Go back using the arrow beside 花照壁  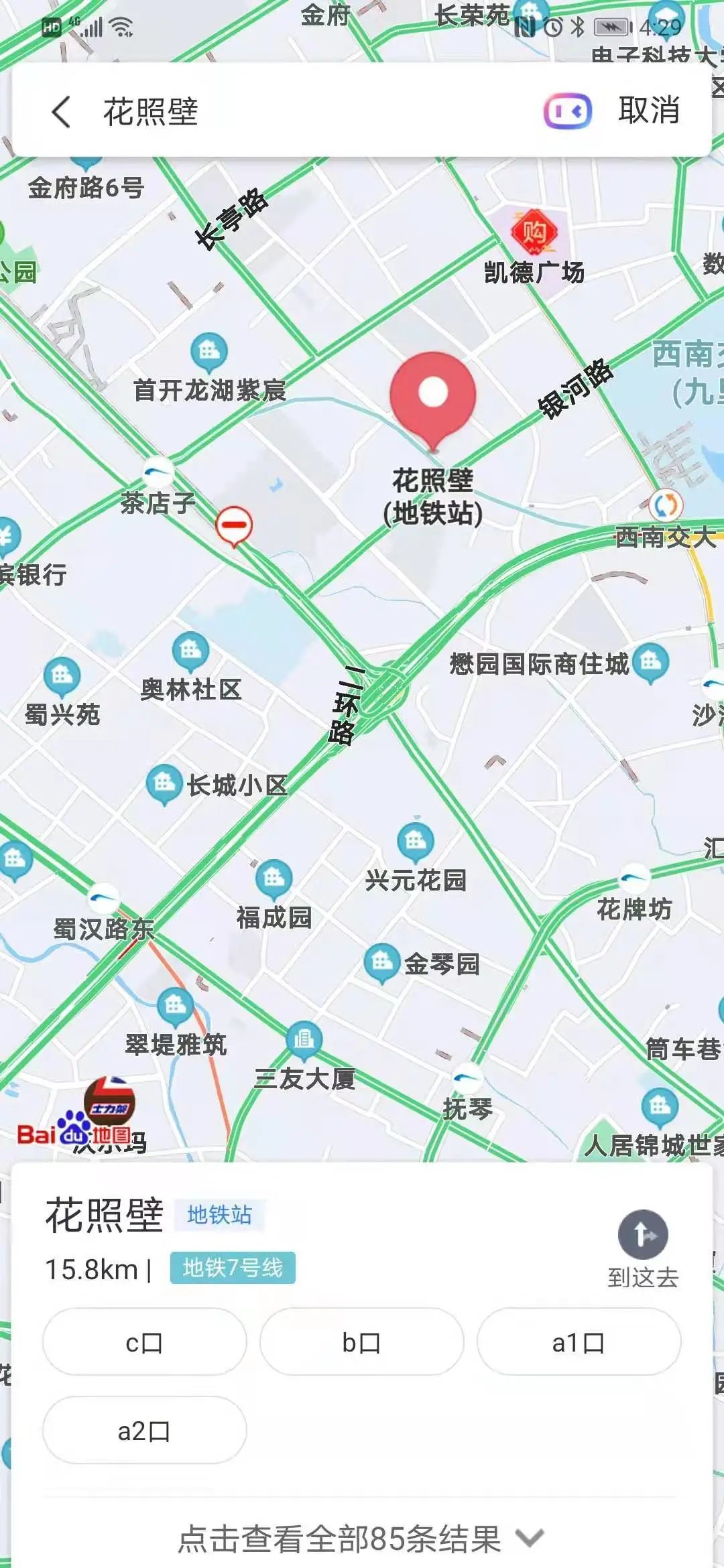61,111
